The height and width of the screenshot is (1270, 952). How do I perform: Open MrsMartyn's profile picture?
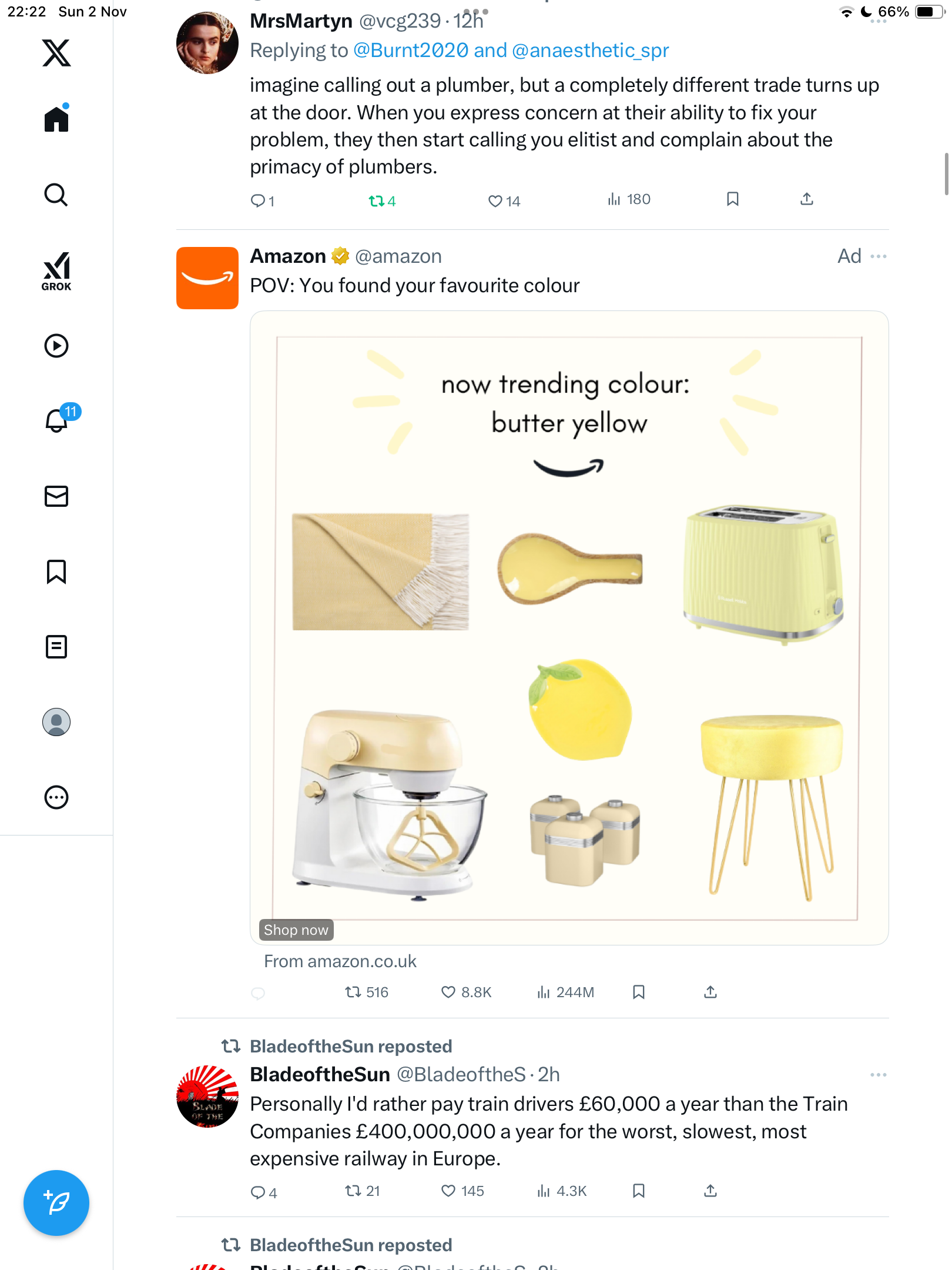(x=207, y=43)
